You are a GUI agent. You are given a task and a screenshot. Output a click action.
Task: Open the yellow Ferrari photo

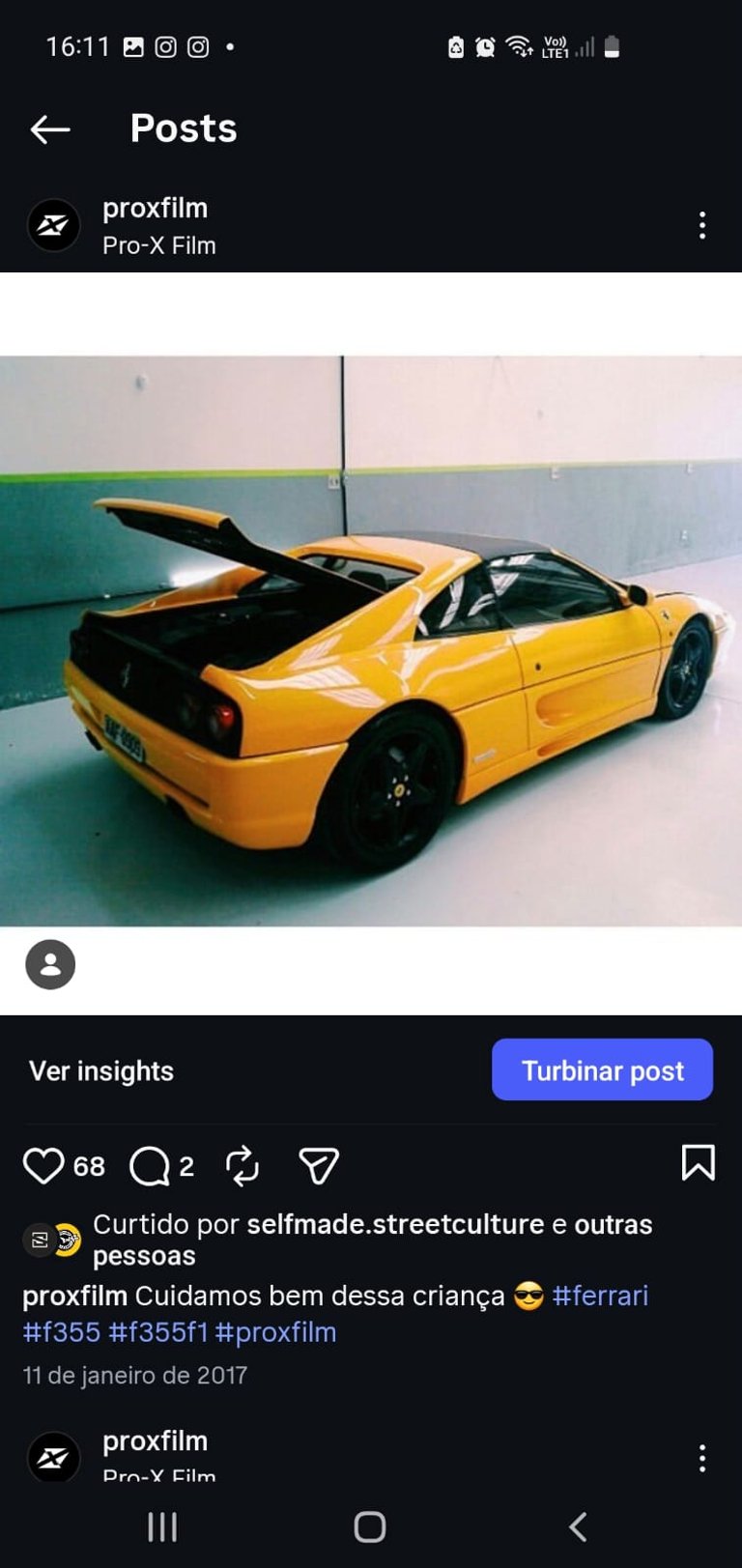pyautogui.click(x=371, y=641)
